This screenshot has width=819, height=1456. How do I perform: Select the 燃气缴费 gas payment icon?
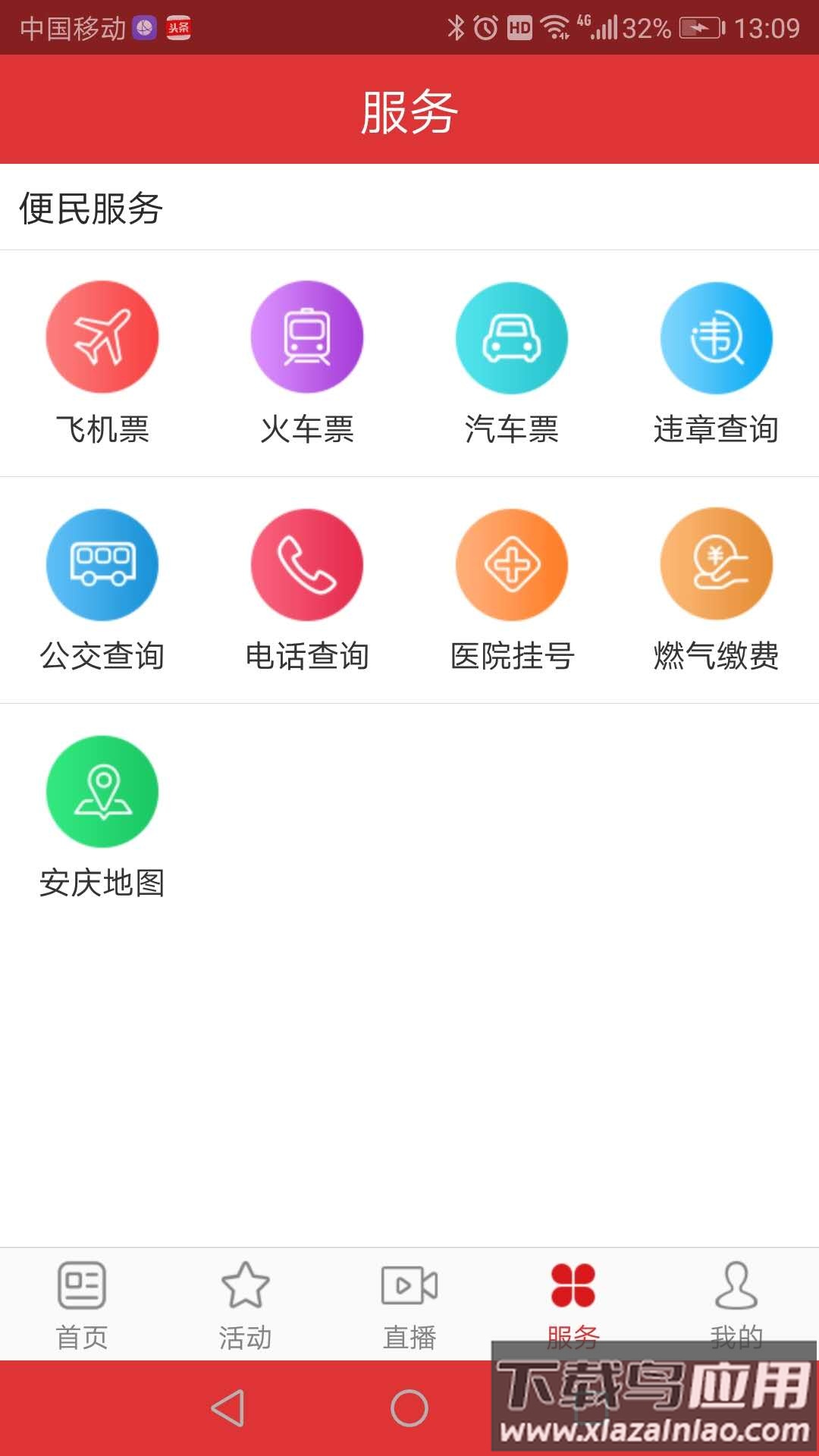pyautogui.click(x=717, y=566)
